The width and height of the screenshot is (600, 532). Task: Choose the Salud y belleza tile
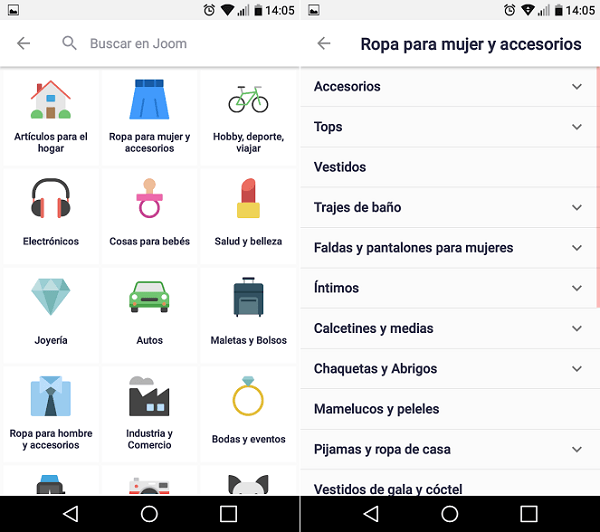[x=248, y=213]
